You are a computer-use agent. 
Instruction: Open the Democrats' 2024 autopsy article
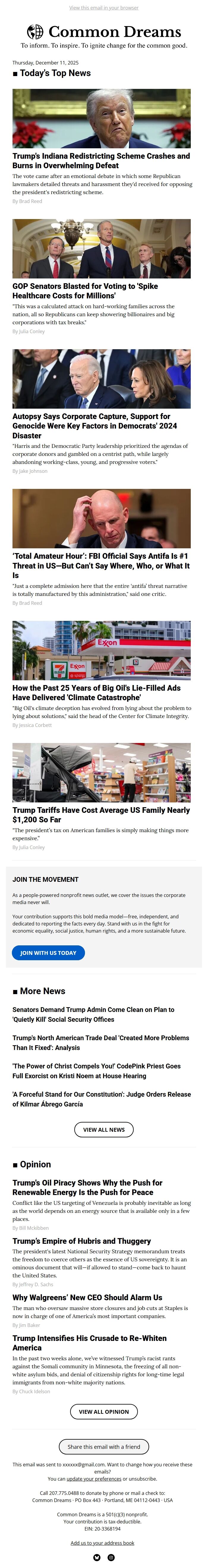94,426
